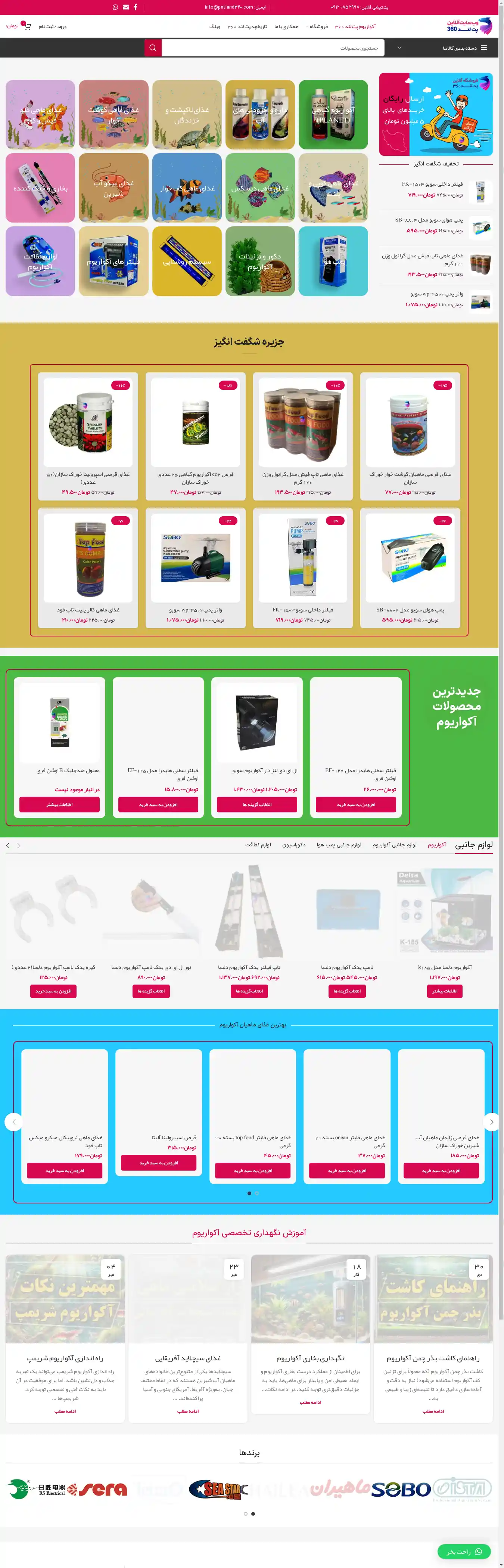The height and width of the screenshot is (1568, 504).
Task: Choose options for ال ای دی لنز دار آکواریوم سوبو
Action: [x=257, y=804]
